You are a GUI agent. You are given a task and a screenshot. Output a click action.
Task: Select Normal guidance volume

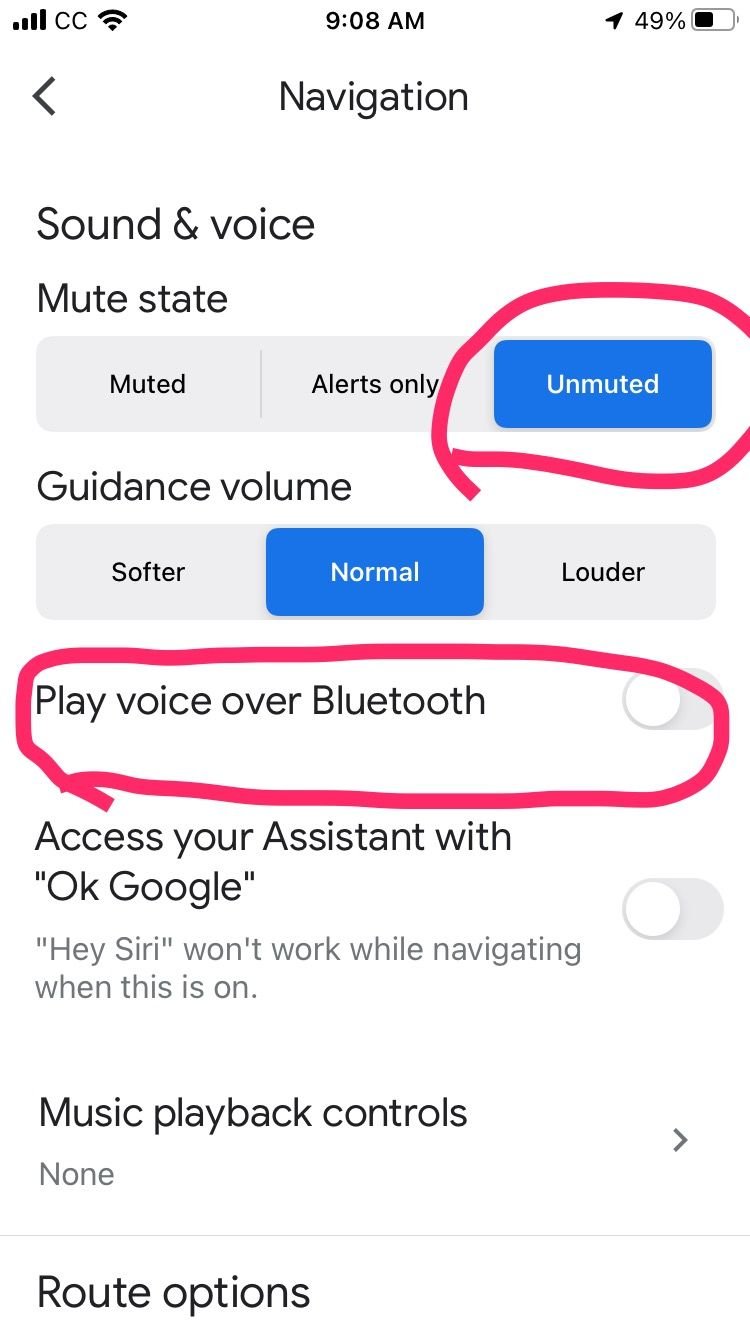(375, 571)
